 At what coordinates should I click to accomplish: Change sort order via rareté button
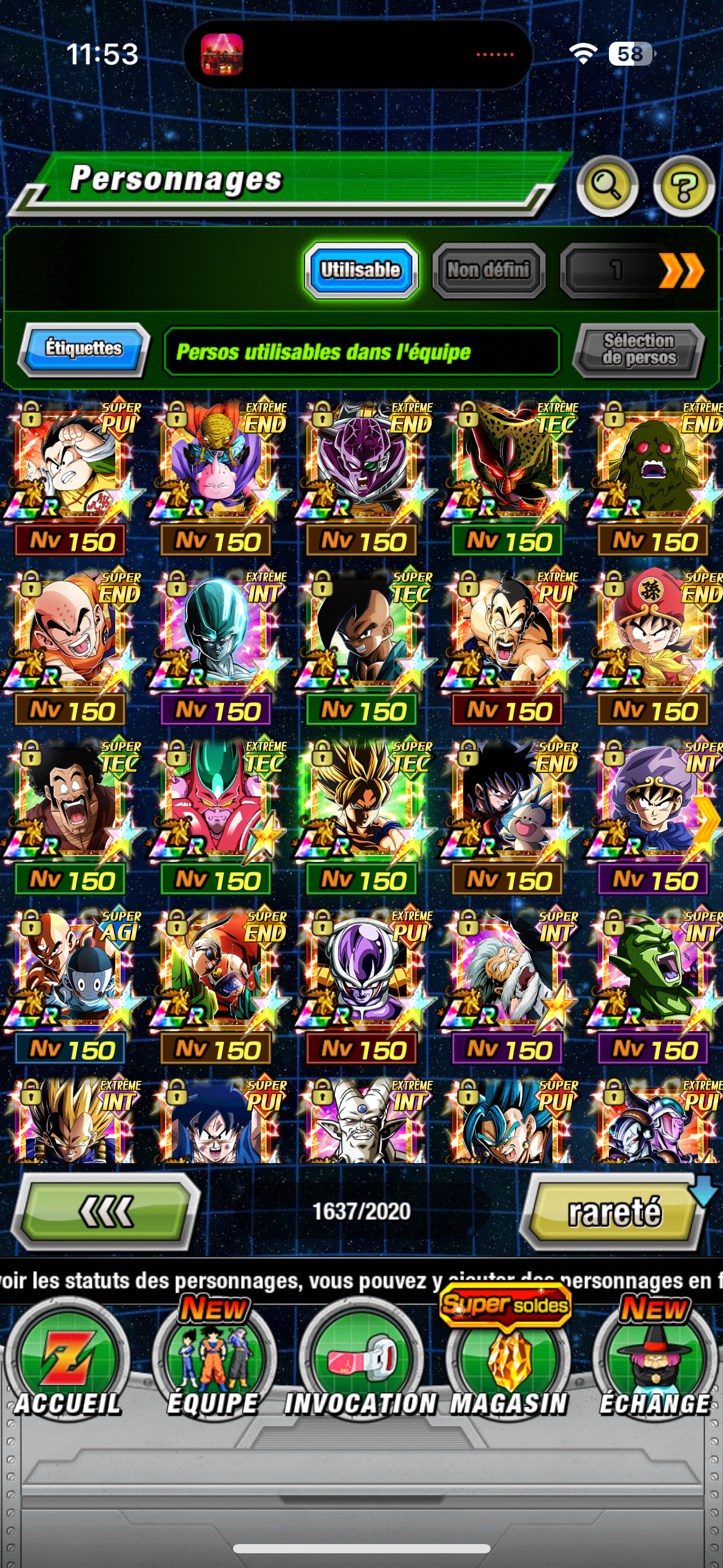click(x=614, y=1212)
